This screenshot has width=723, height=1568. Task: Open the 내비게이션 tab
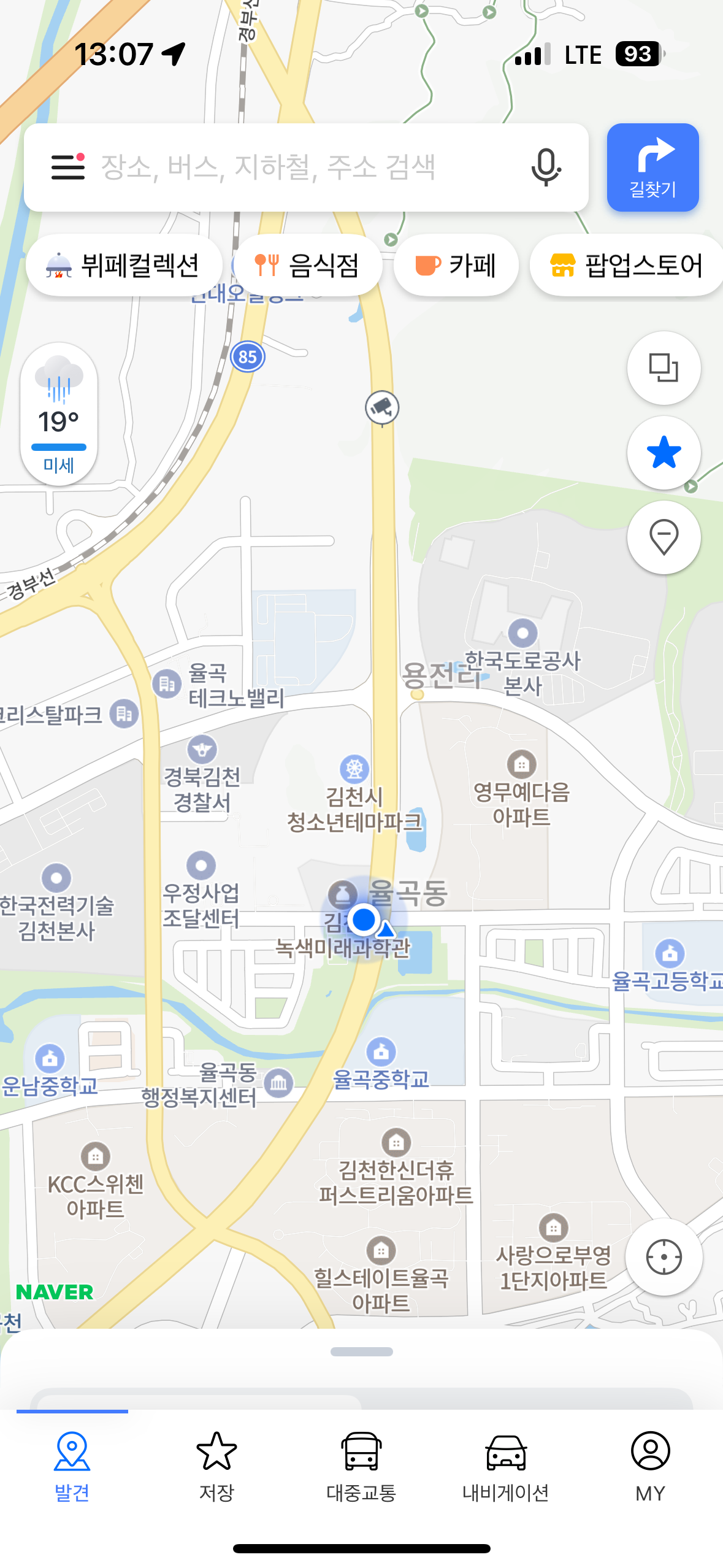click(506, 1466)
